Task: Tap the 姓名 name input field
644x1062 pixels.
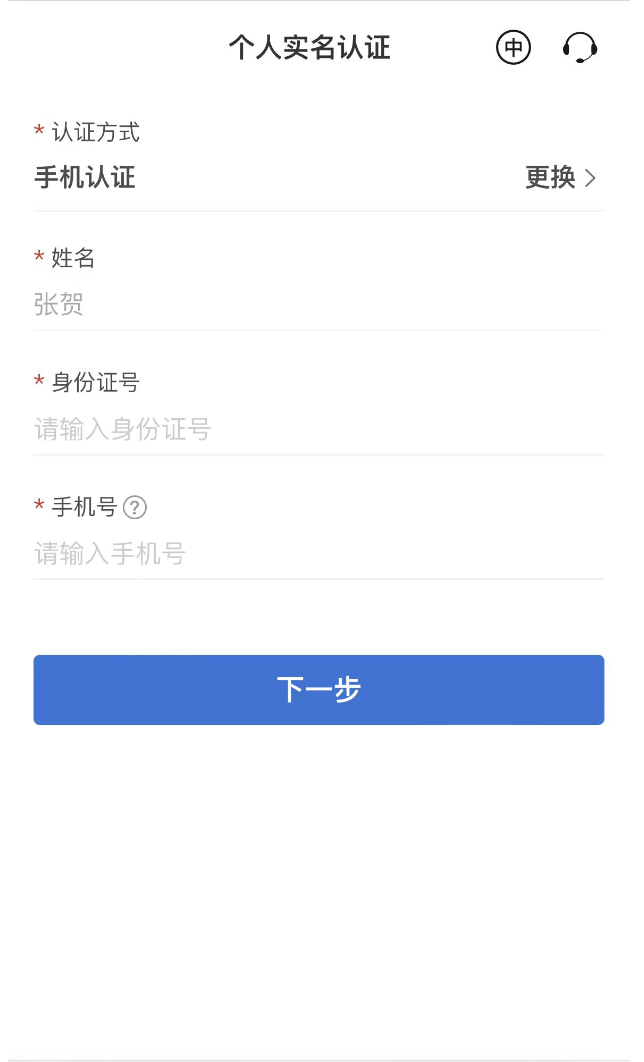Action: (318, 304)
